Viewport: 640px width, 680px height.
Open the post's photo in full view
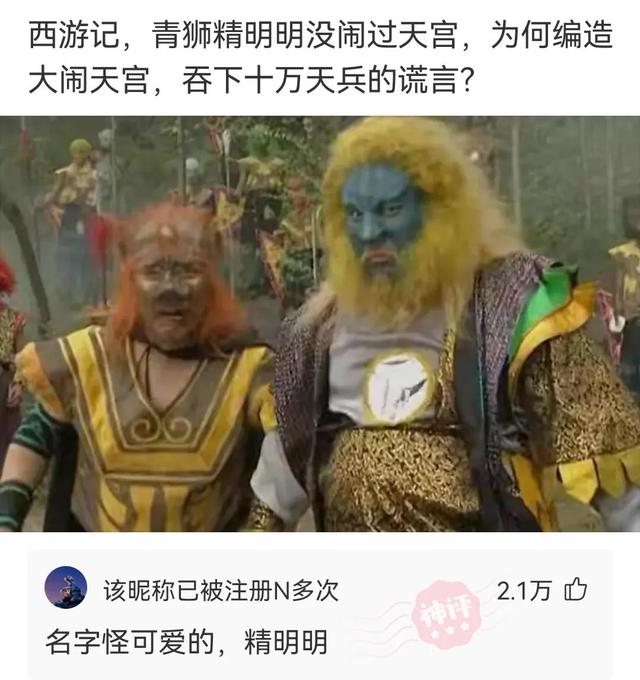click(x=320, y=324)
